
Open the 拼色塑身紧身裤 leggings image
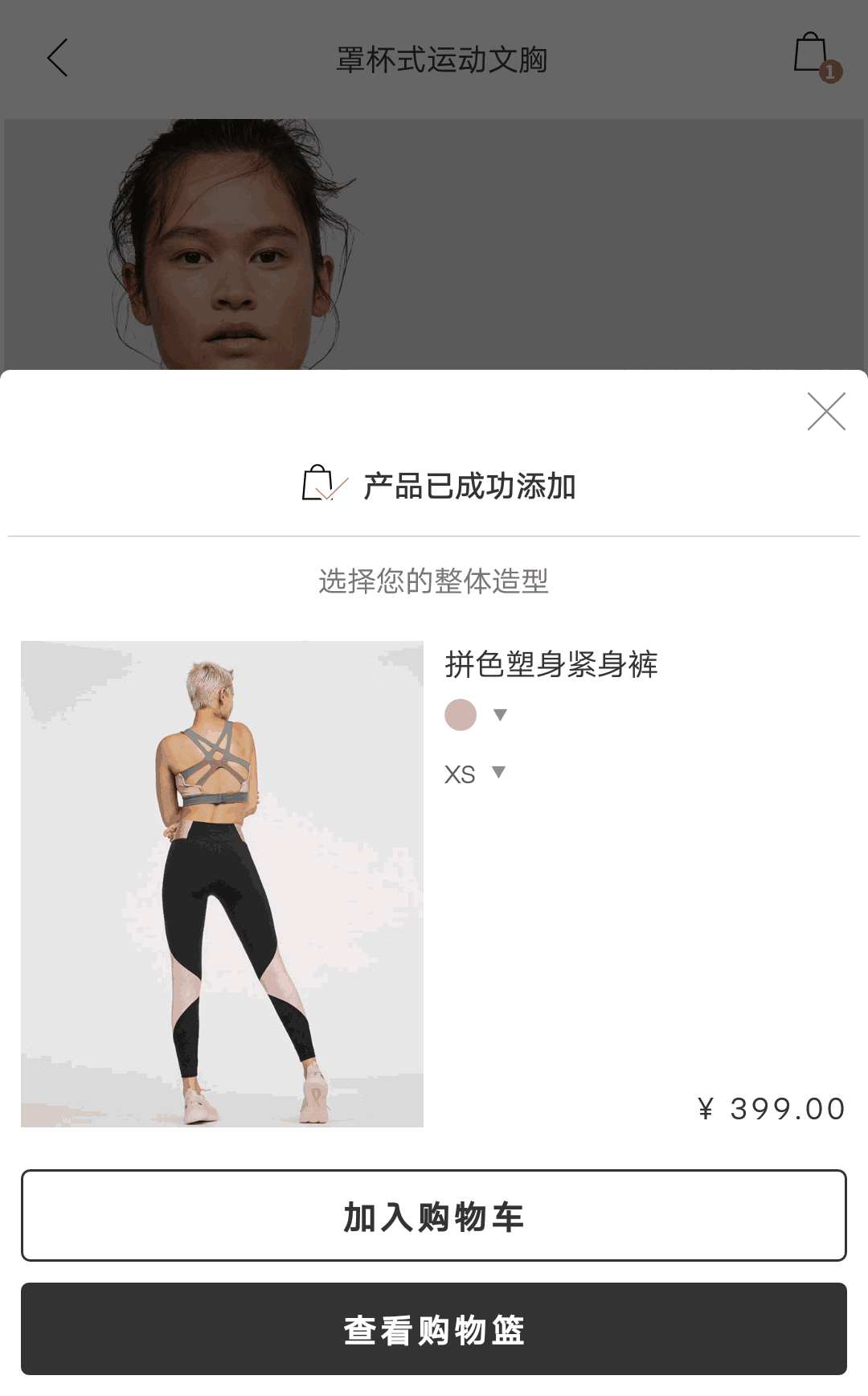click(222, 883)
